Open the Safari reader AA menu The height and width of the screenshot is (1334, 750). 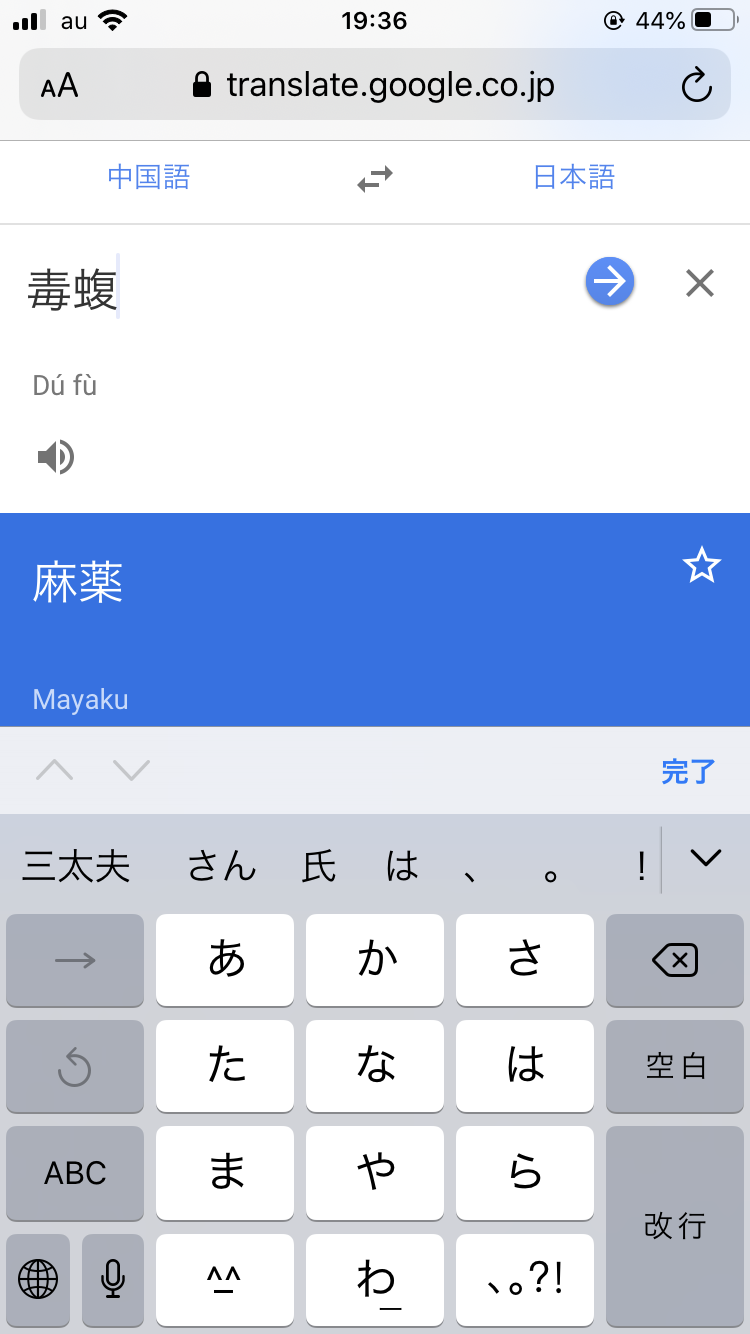(x=60, y=85)
